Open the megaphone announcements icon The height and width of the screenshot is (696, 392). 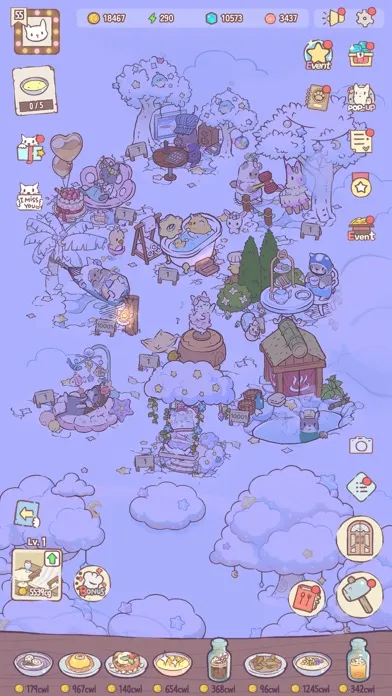333,18
